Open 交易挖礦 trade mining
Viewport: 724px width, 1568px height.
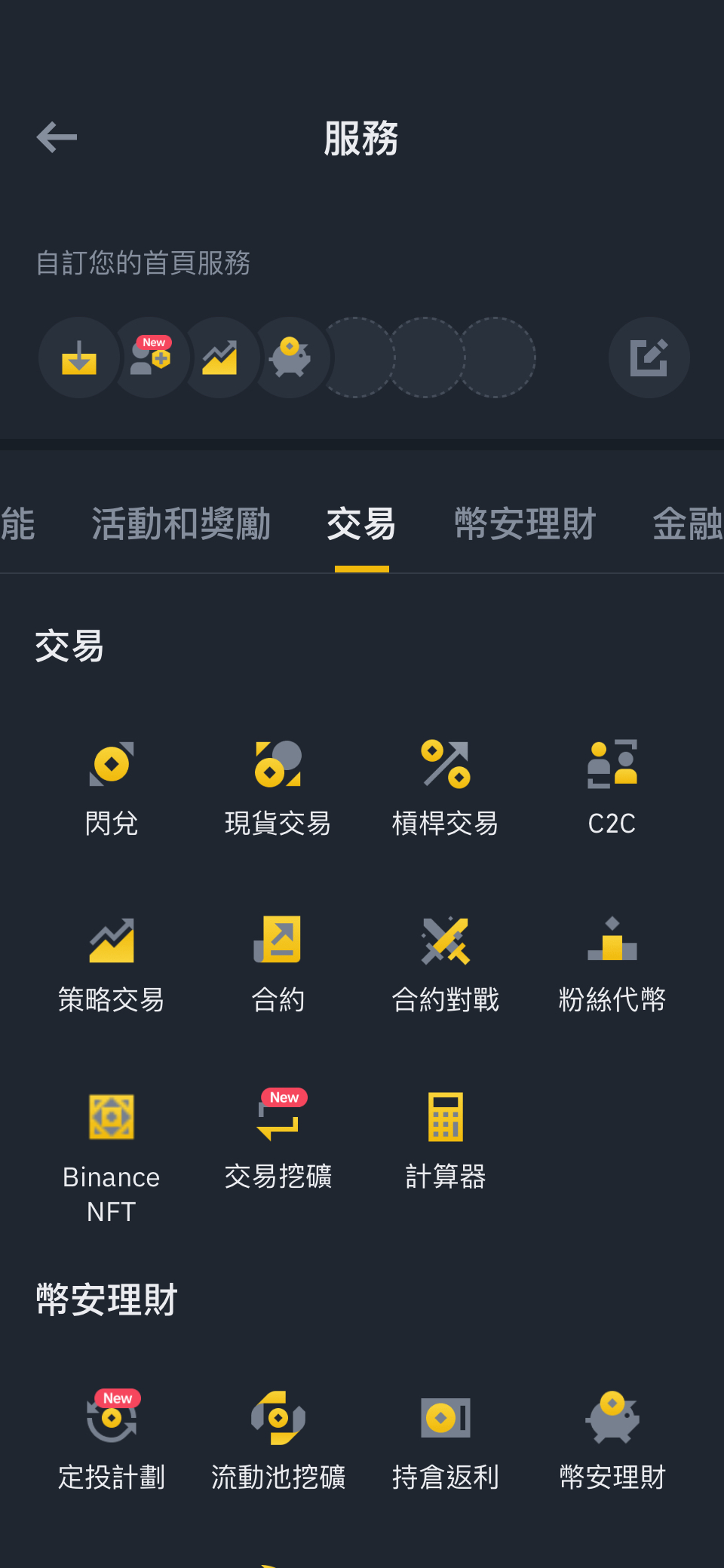pyautogui.click(x=278, y=1140)
